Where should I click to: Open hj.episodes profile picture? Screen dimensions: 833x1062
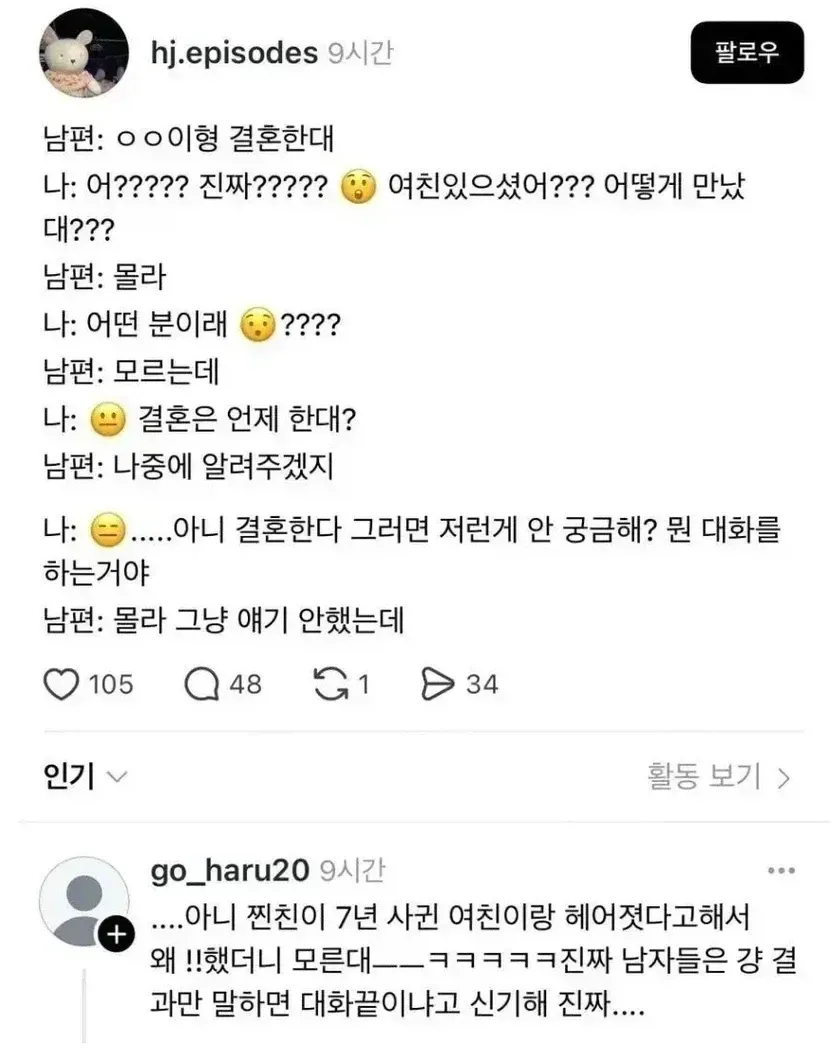tap(84, 54)
